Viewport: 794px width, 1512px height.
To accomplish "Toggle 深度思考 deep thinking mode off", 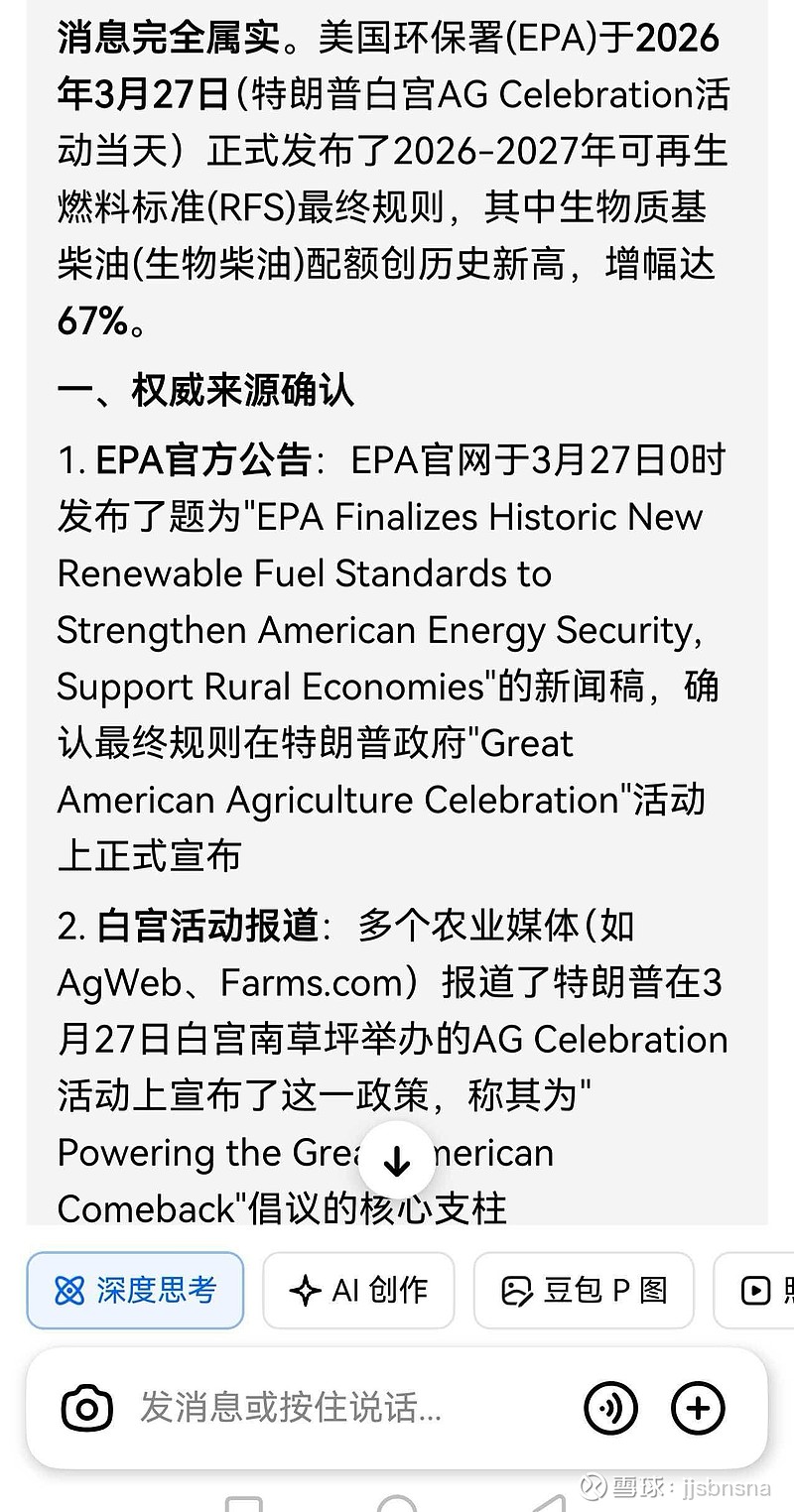I will click(135, 1291).
